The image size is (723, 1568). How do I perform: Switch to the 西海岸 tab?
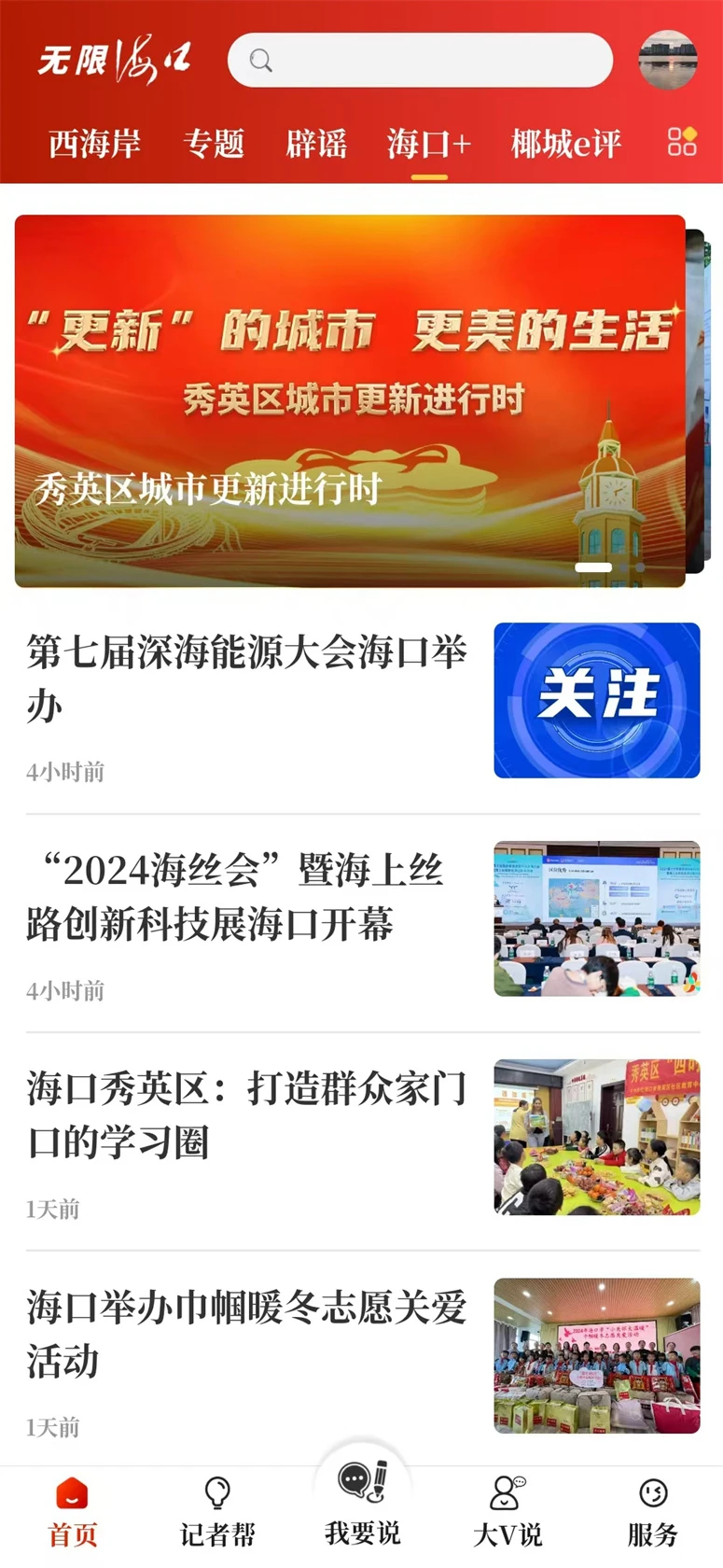(94, 144)
